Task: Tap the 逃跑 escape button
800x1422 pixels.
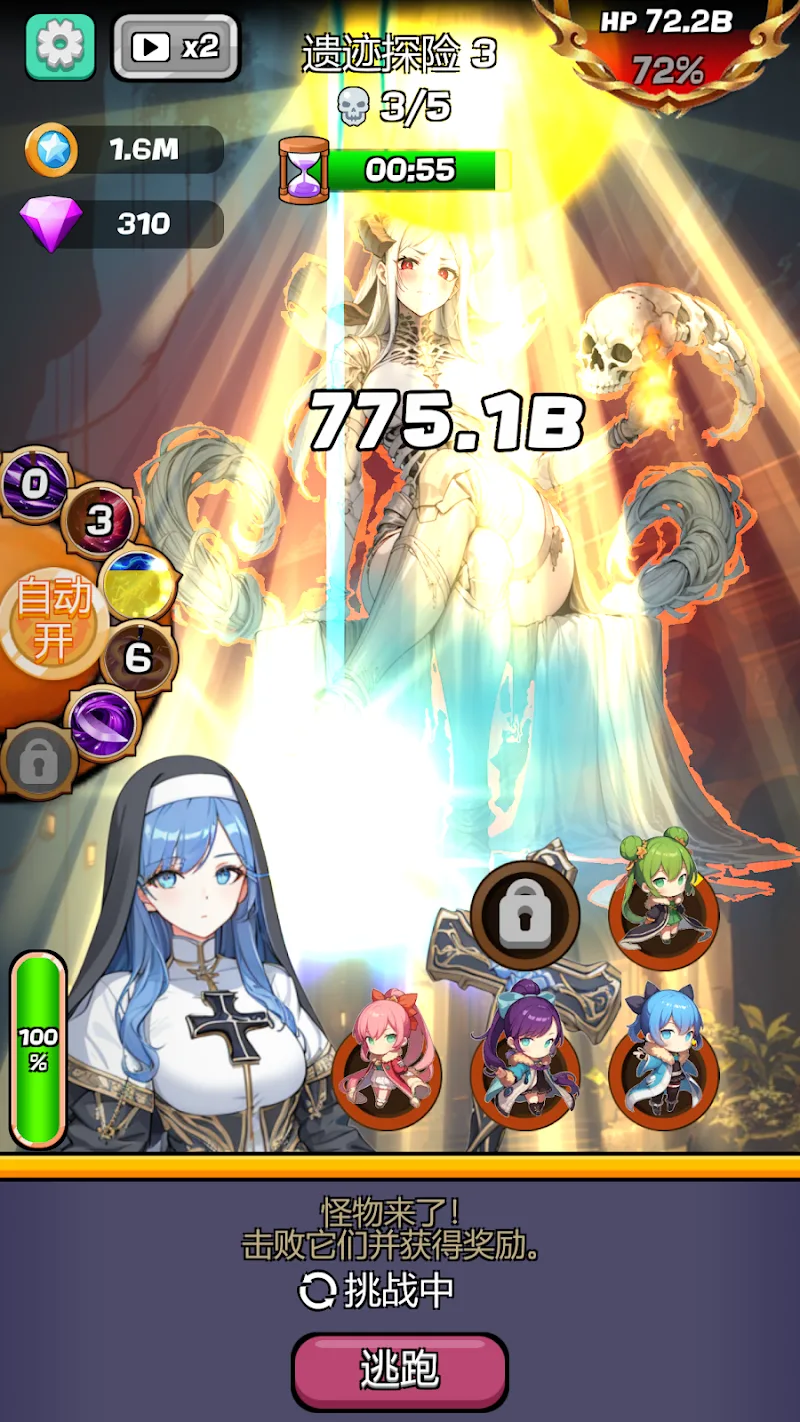Action: click(x=400, y=1370)
